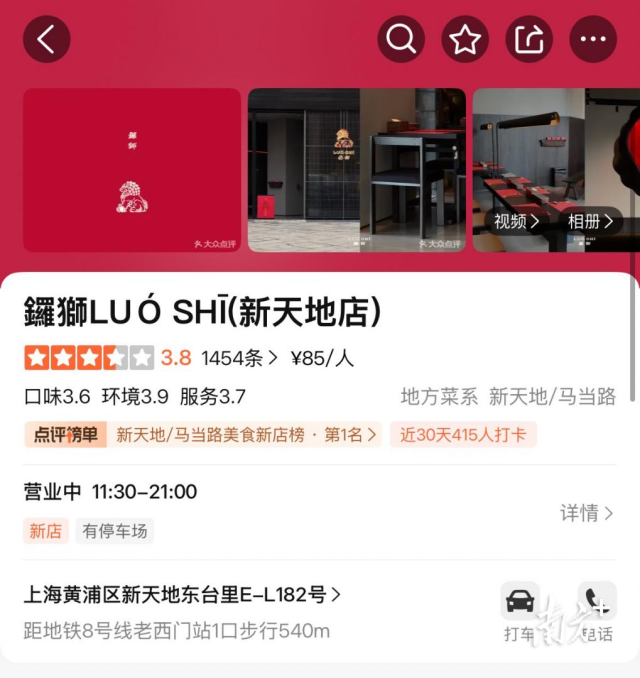Favorite this restaurant with the star
This screenshot has height=678, width=640.
[x=465, y=40]
